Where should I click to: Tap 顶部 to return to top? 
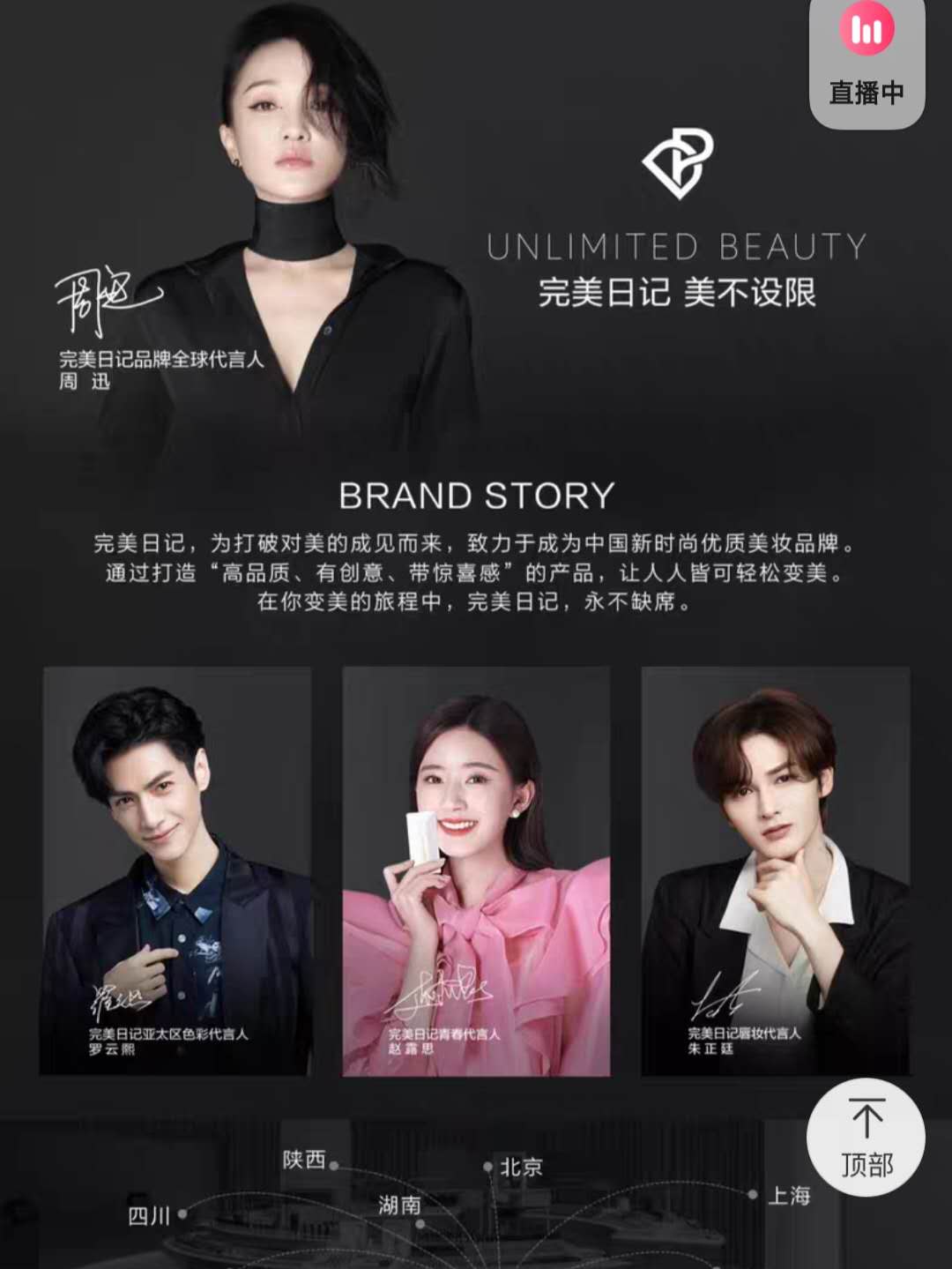pos(866,1138)
